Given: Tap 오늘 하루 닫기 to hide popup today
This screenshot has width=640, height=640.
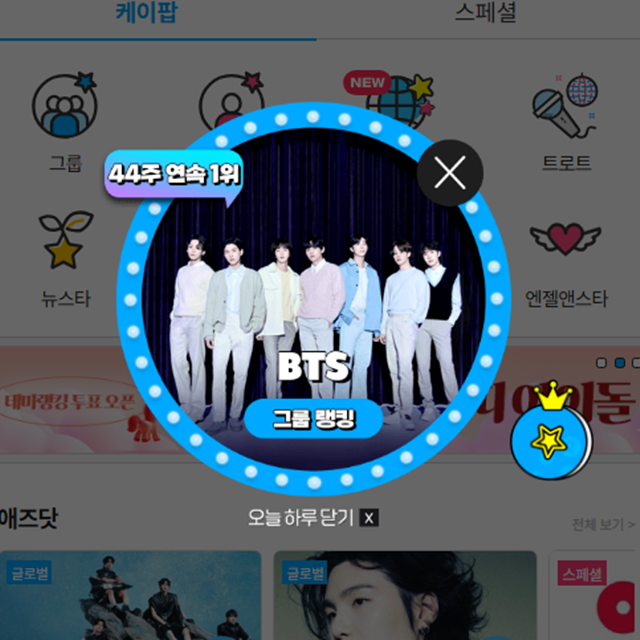Looking at the screenshot, I should tap(313, 518).
